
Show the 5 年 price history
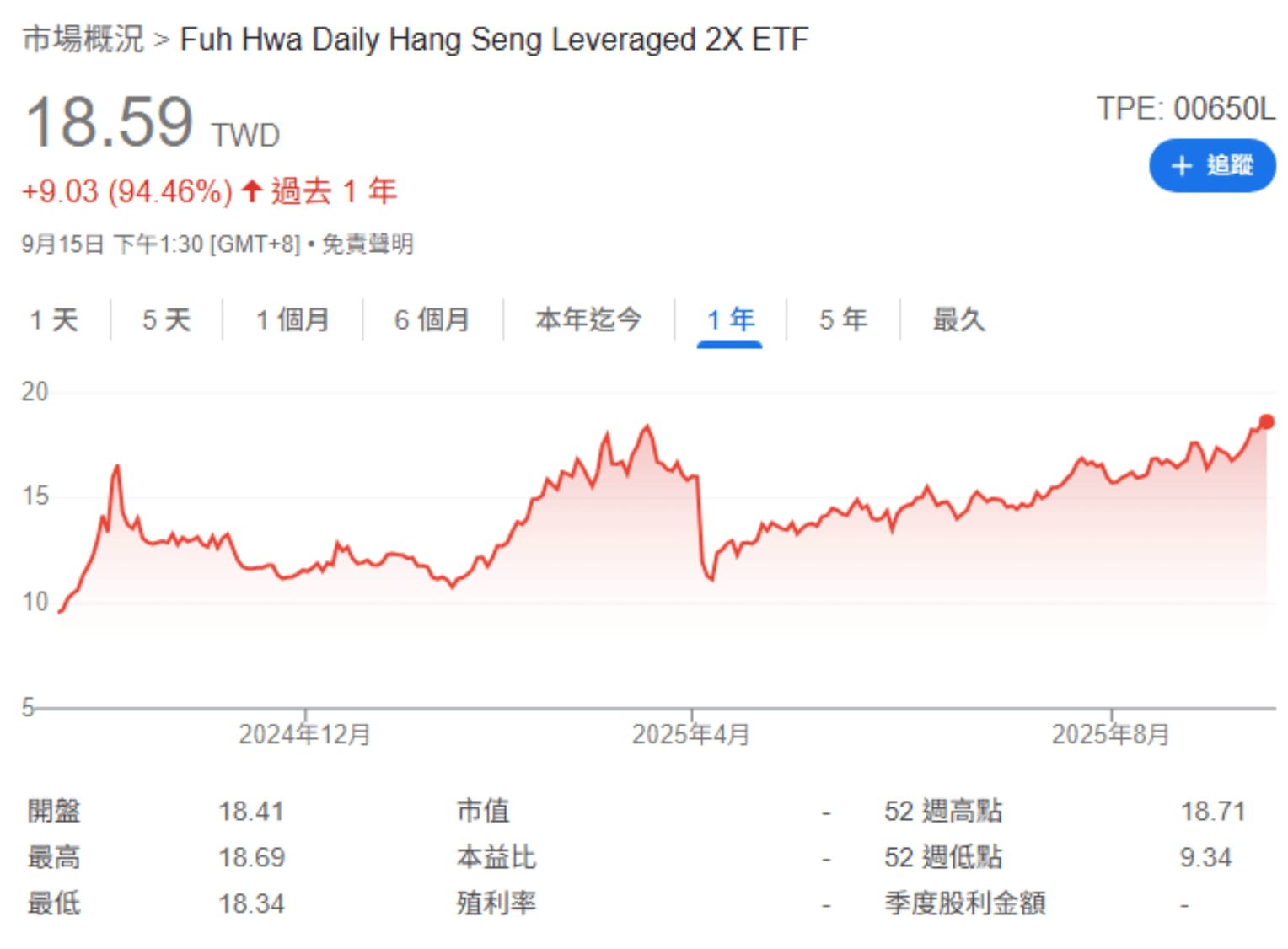click(x=842, y=320)
